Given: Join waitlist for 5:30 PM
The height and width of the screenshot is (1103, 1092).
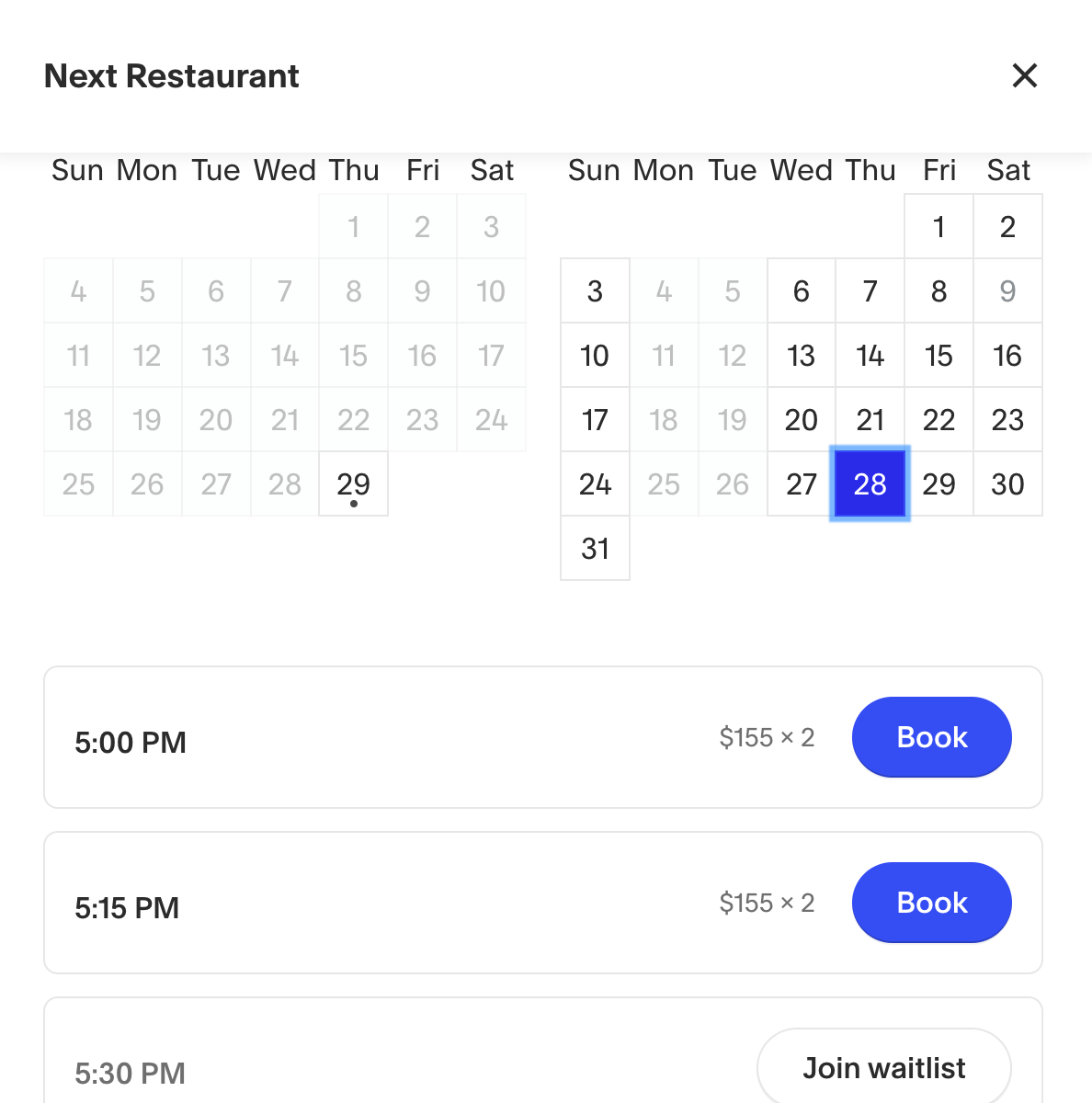Looking at the screenshot, I should coord(883,1068).
